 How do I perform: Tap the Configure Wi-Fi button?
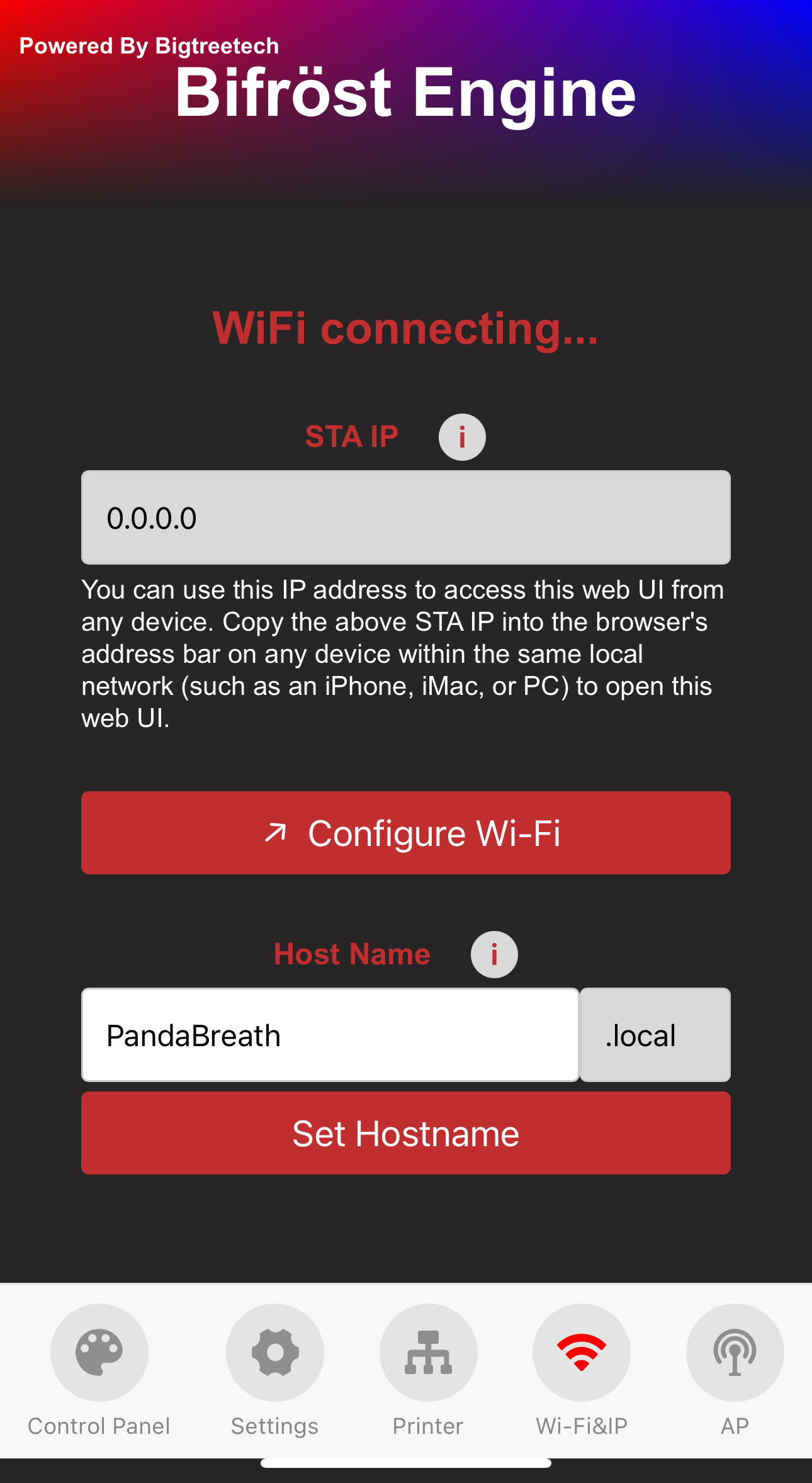(x=406, y=833)
